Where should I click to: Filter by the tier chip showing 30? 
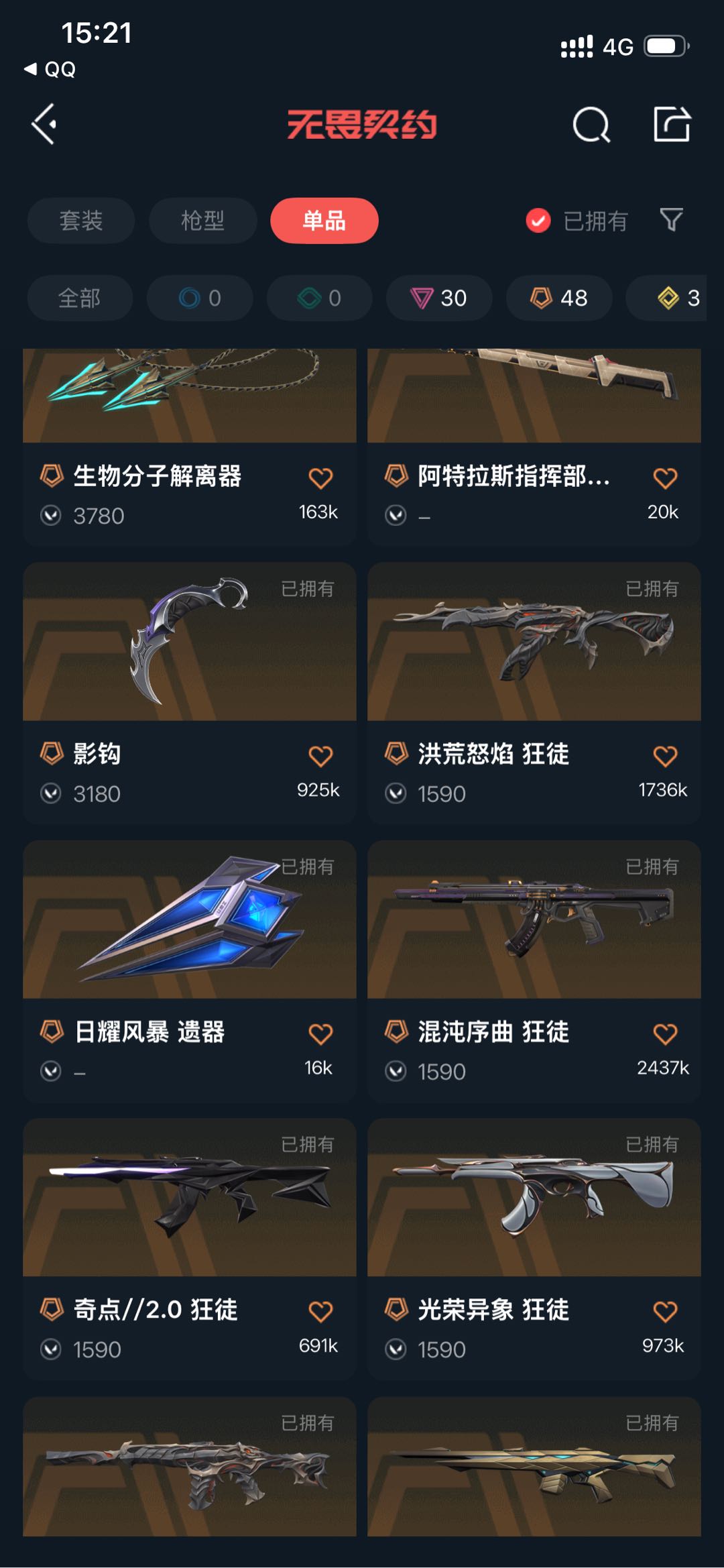coord(439,298)
